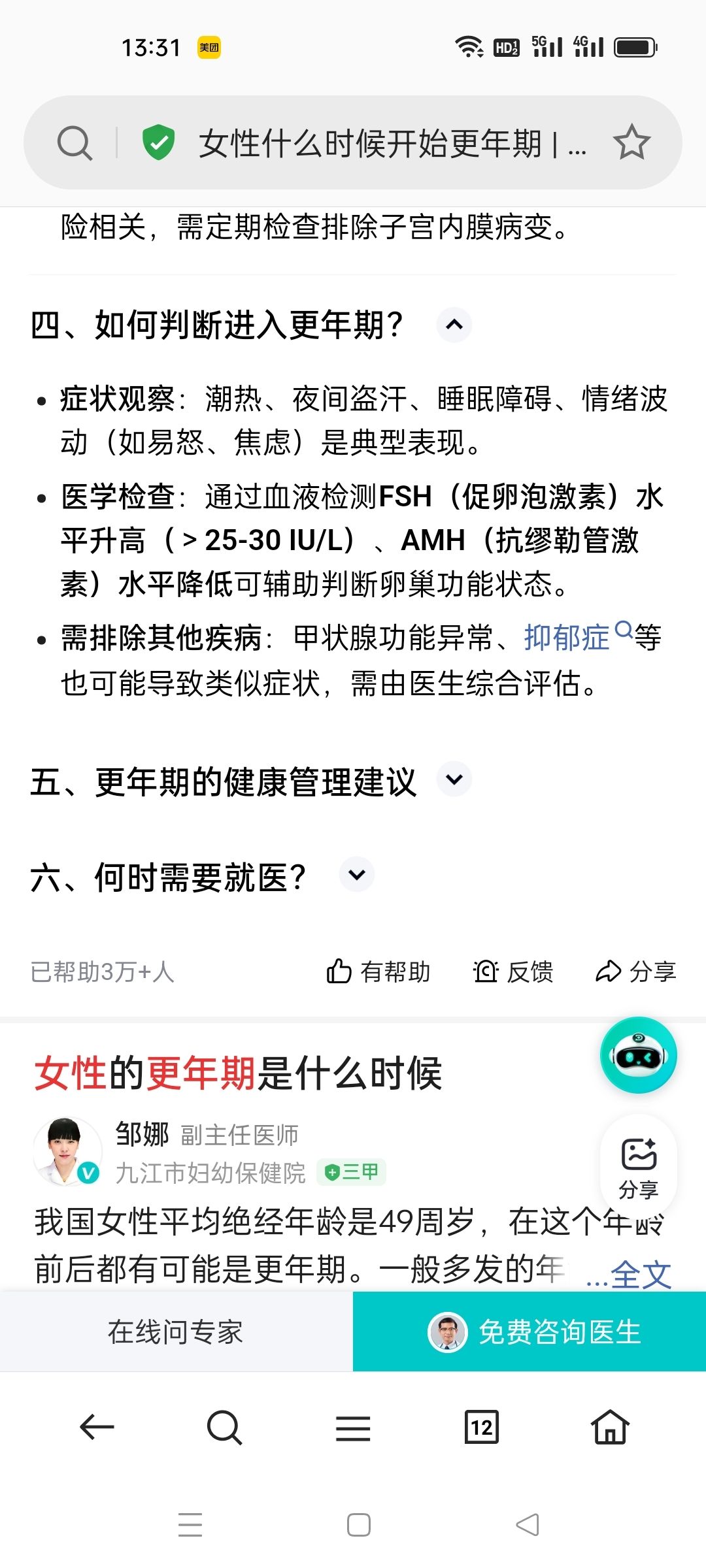
Task: Collapse the 四、如何判断进入更年期 section
Action: tap(454, 324)
